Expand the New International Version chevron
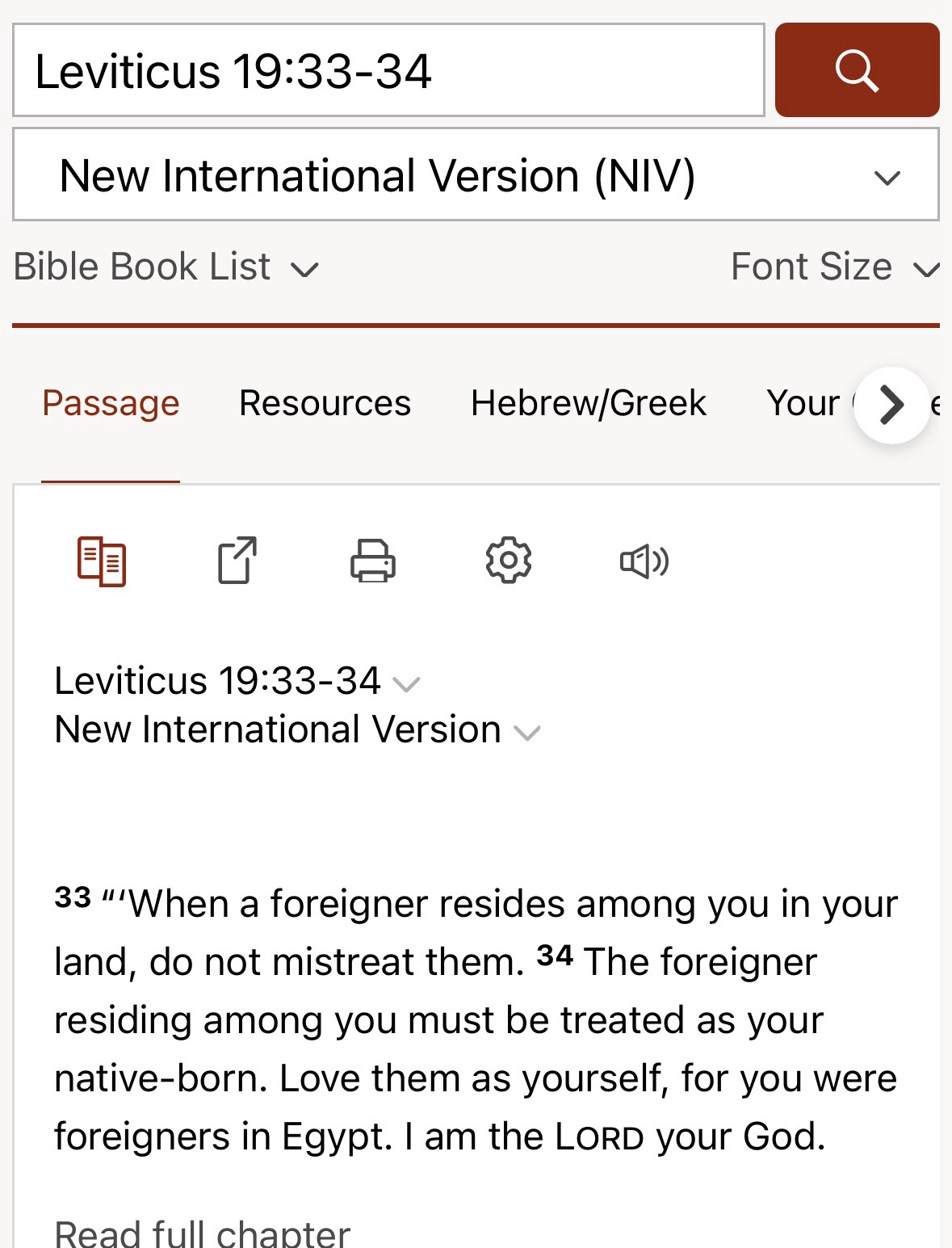The image size is (952, 1248). click(x=527, y=733)
